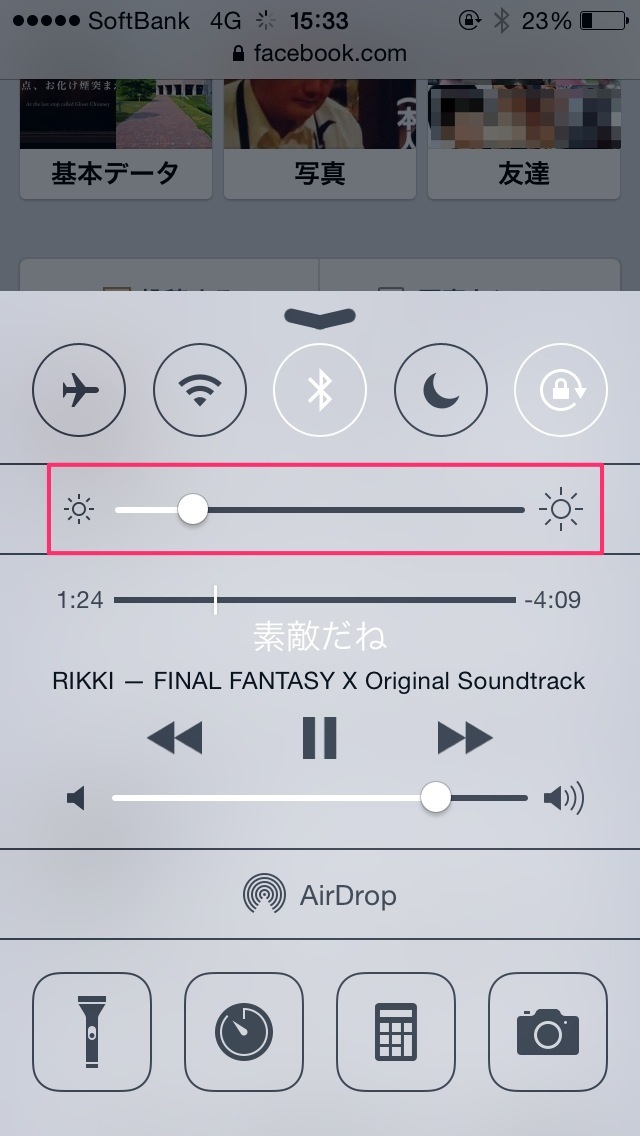Screen dimensions: 640x1136
Task: Pause the playing song
Action: click(x=320, y=738)
